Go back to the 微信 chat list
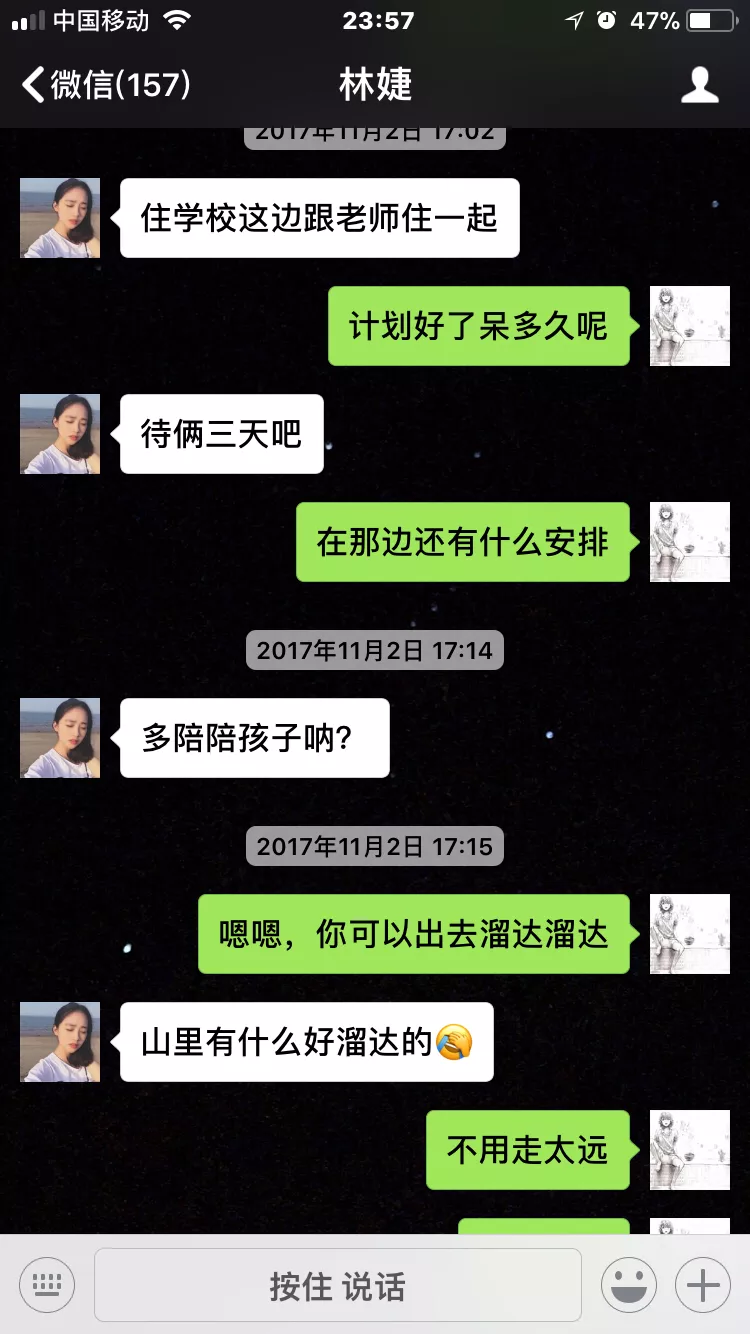The width and height of the screenshot is (750, 1334). [x=105, y=85]
